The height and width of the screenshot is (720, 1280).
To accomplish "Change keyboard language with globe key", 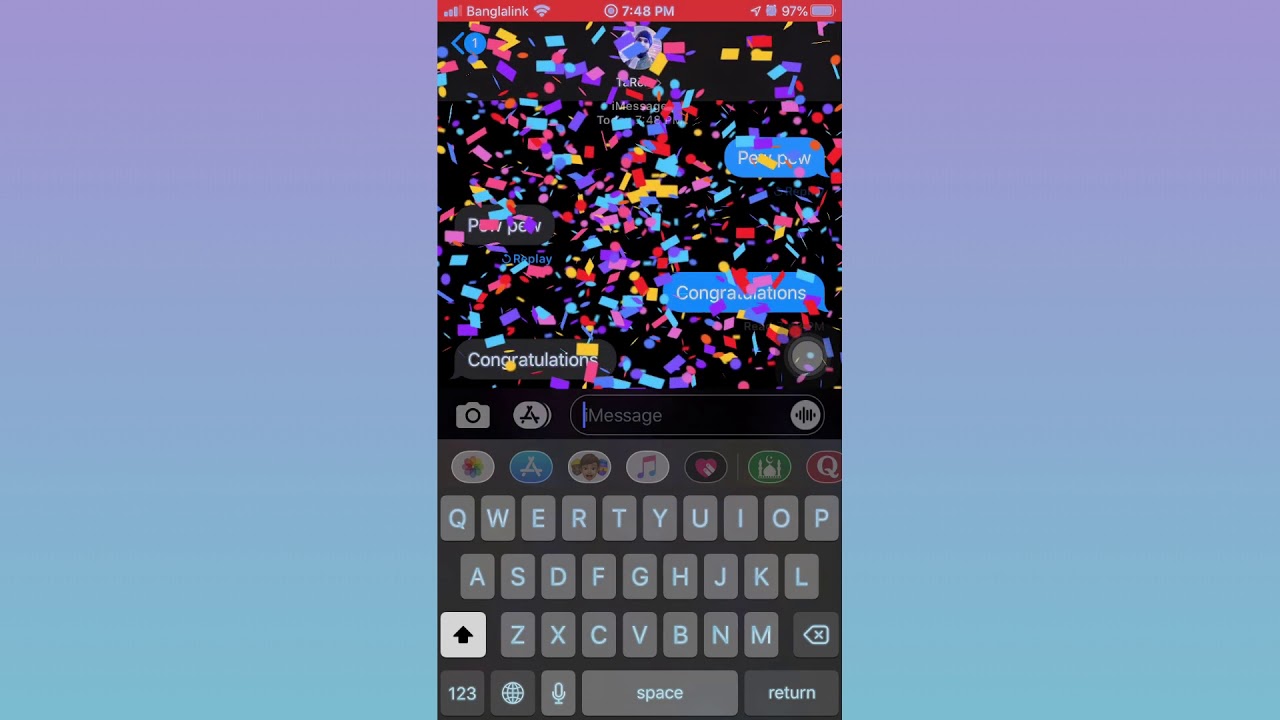I will (x=513, y=693).
